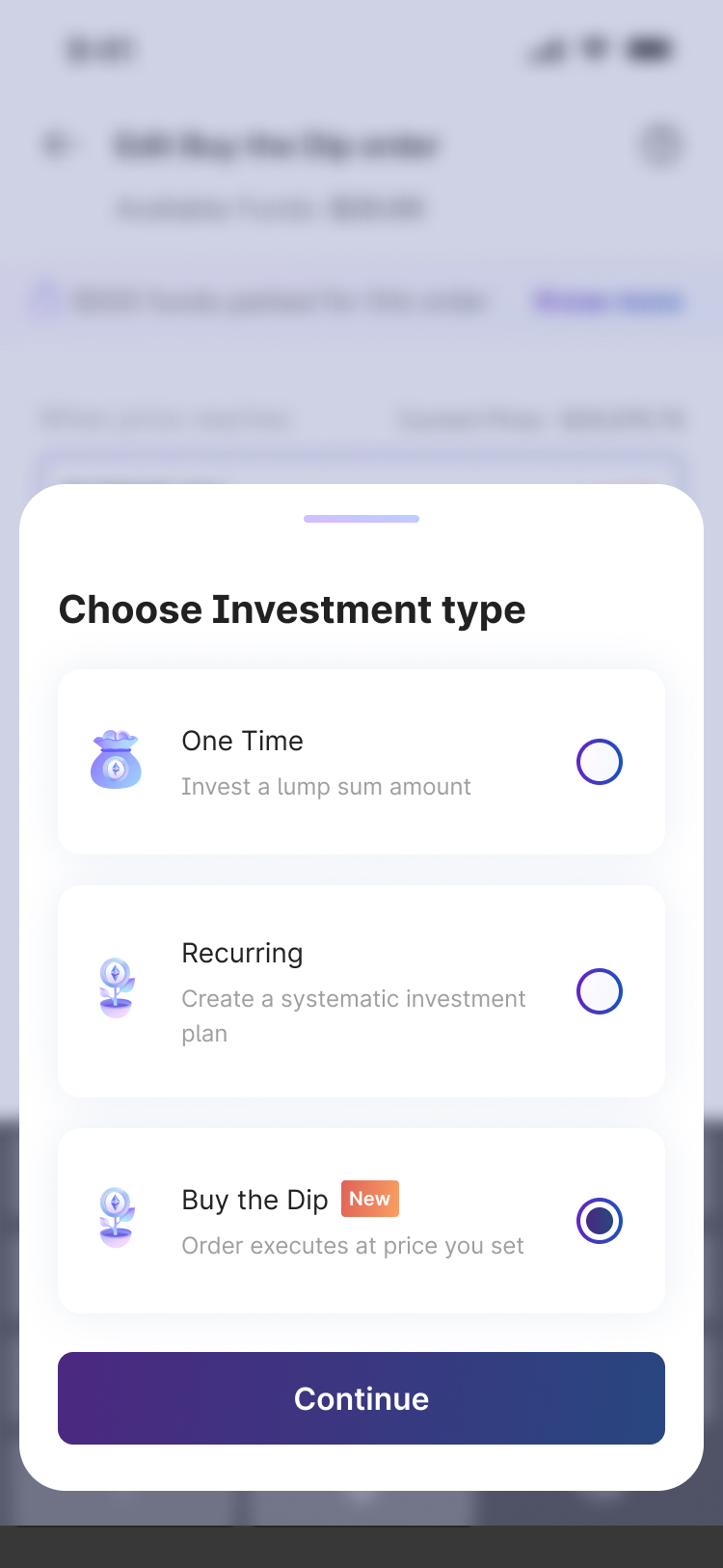Select the Buy the Dip radio button
723x1568 pixels.
599,1220
